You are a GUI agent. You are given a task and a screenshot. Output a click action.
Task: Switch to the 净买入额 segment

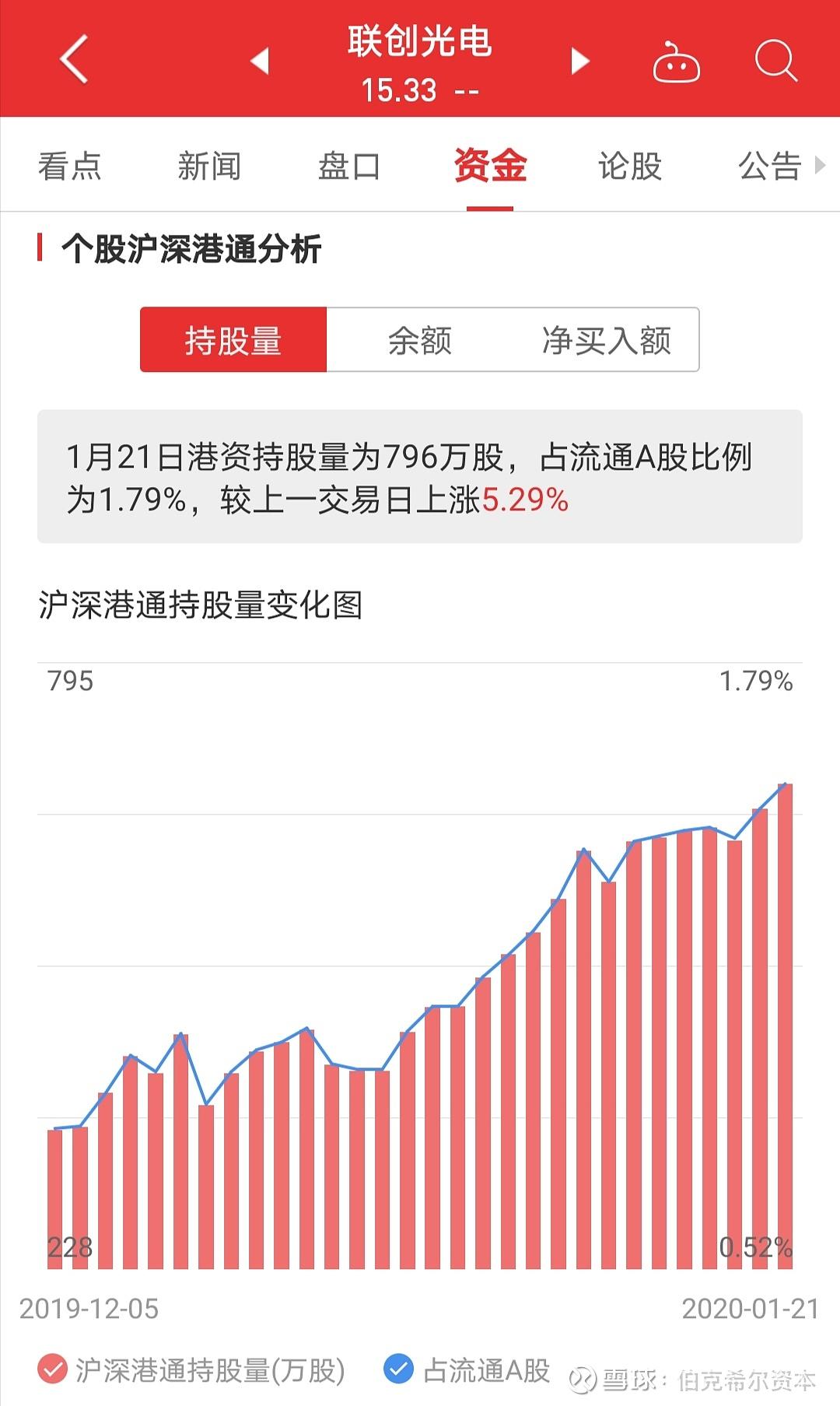(x=607, y=340)
